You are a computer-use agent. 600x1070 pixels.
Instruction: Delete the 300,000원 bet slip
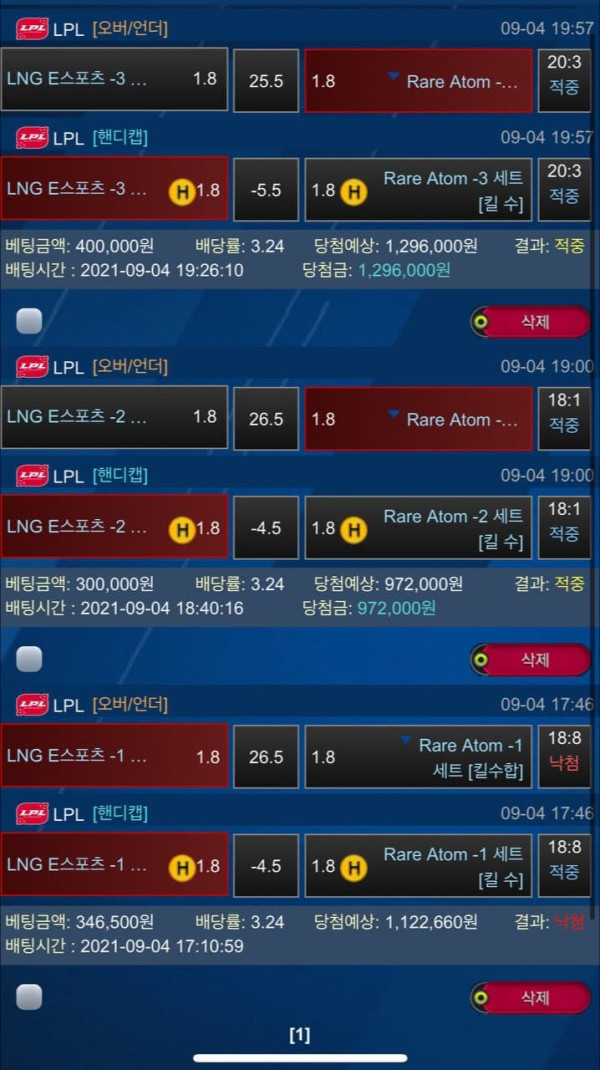(530, 660)
